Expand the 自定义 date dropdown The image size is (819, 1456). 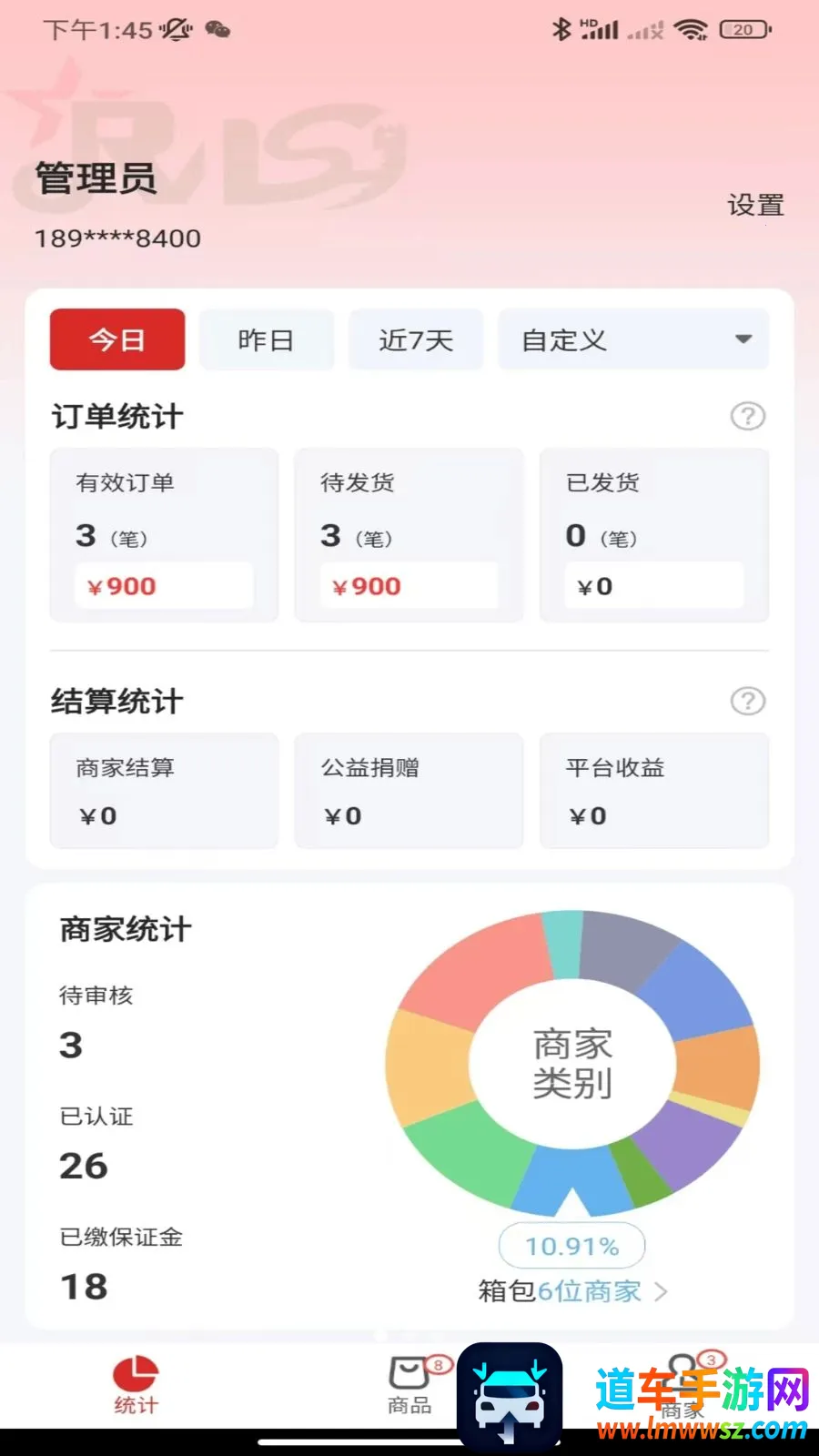click(633, 339)
